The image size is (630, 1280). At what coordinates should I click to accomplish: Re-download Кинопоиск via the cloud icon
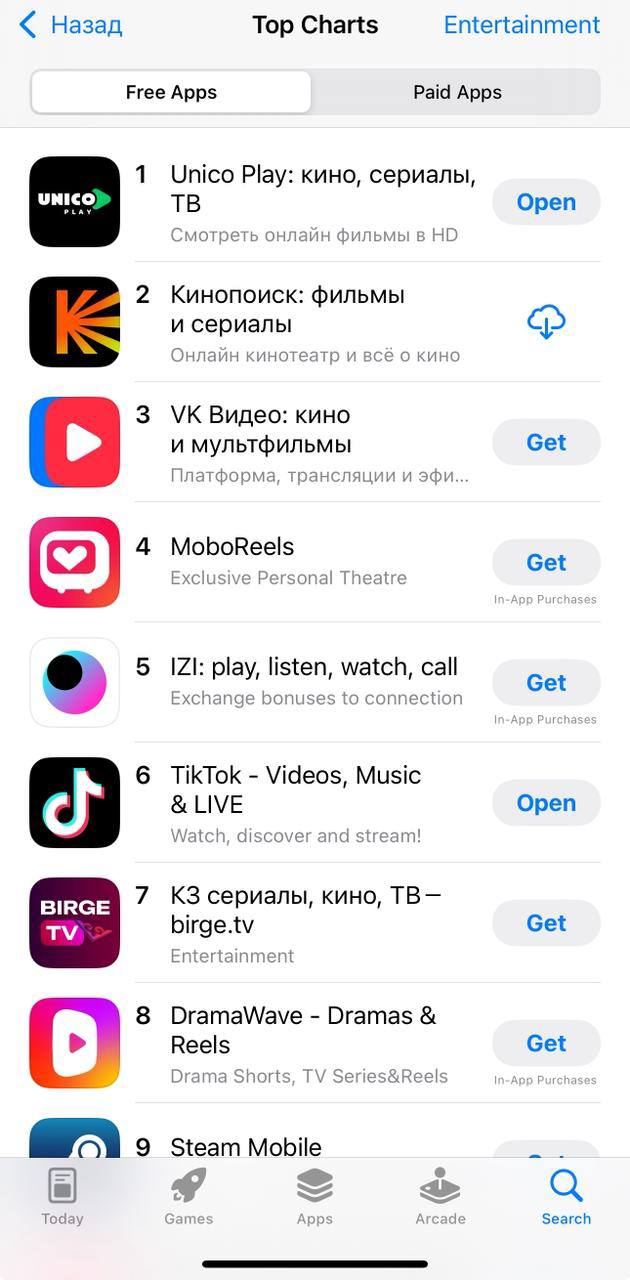546,322
